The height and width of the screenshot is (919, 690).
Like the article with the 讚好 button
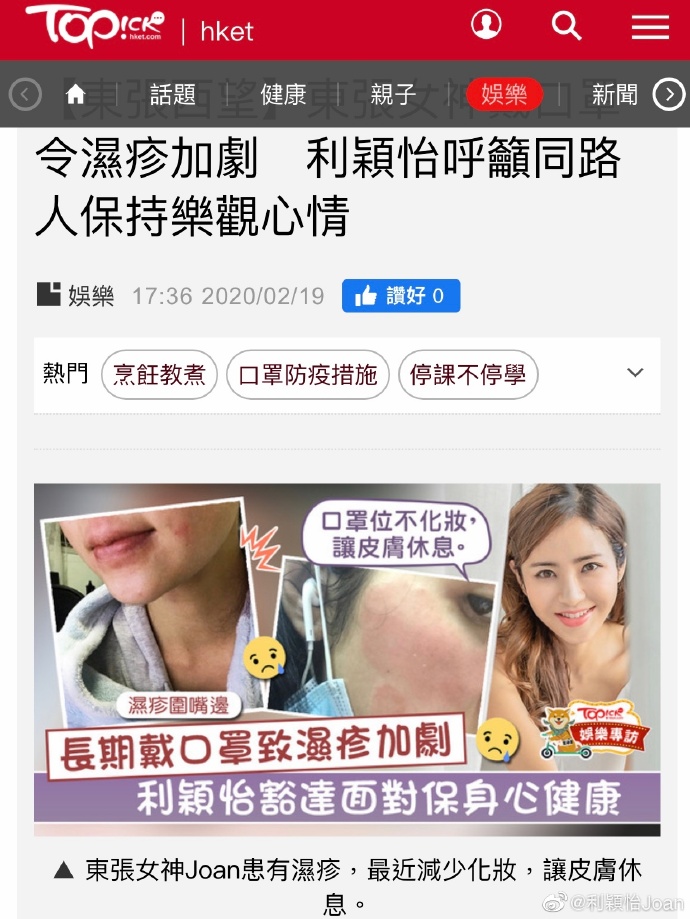(x=401, y=296)
